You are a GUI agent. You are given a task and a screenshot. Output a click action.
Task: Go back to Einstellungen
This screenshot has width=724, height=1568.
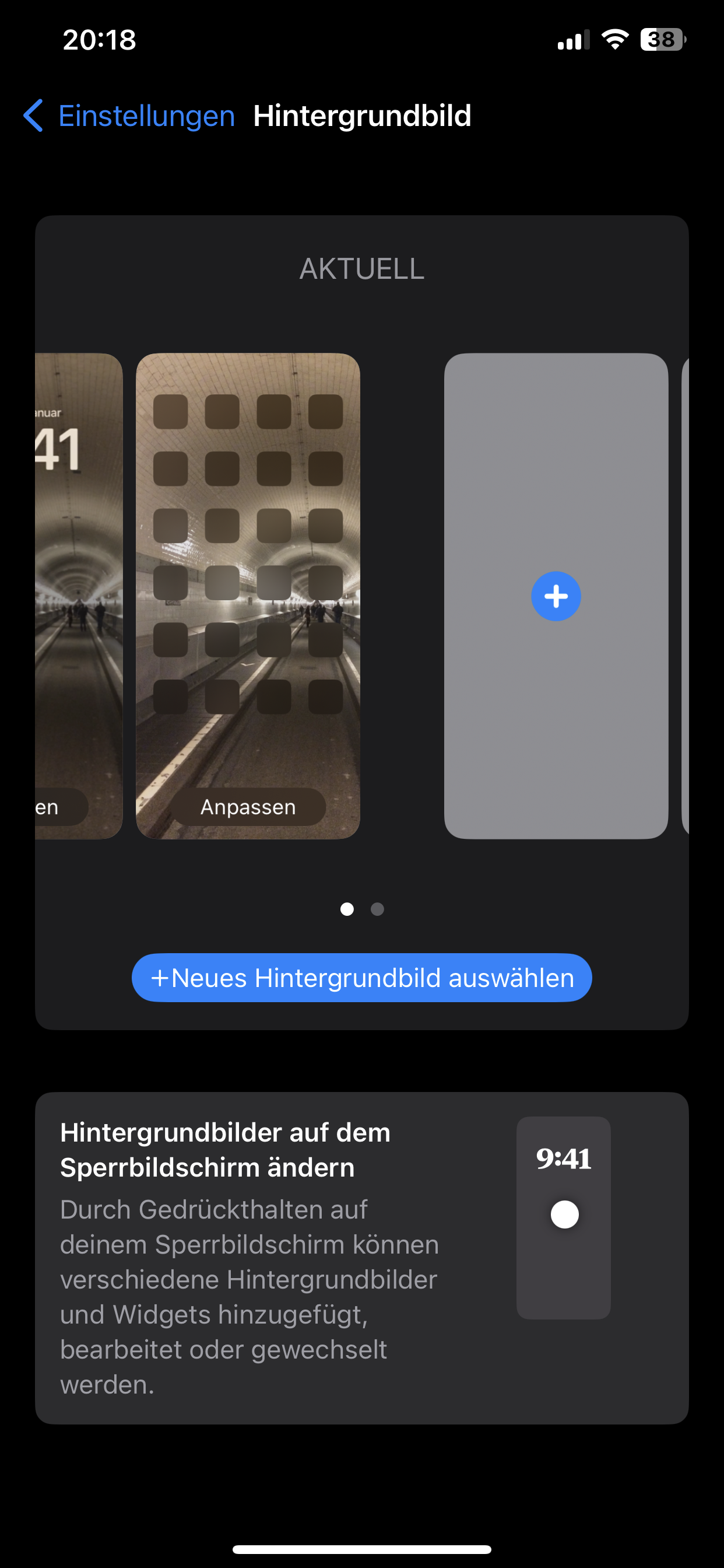tap(129, 116)
